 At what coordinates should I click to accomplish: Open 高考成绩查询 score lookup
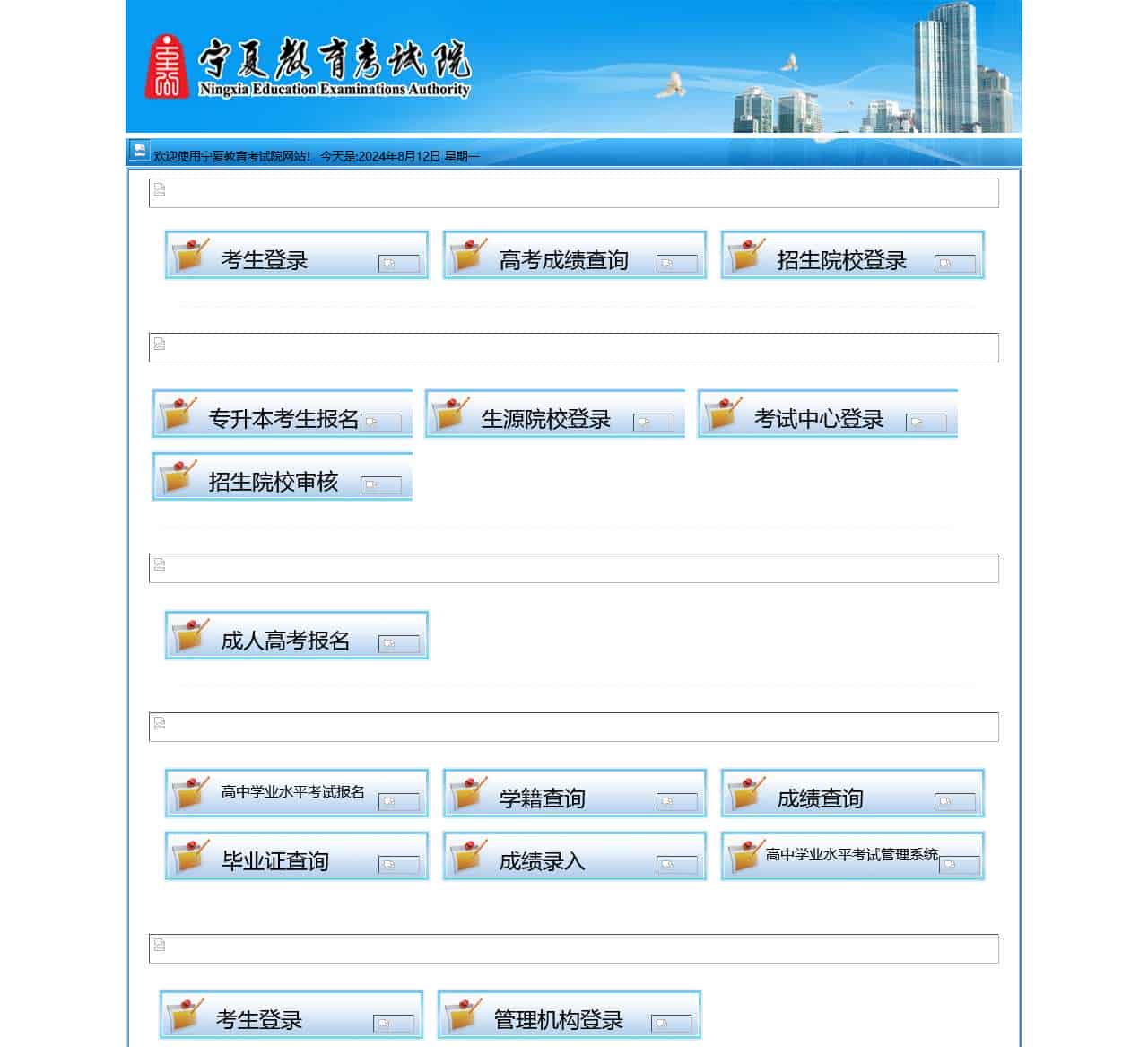[x=574, y=256]
